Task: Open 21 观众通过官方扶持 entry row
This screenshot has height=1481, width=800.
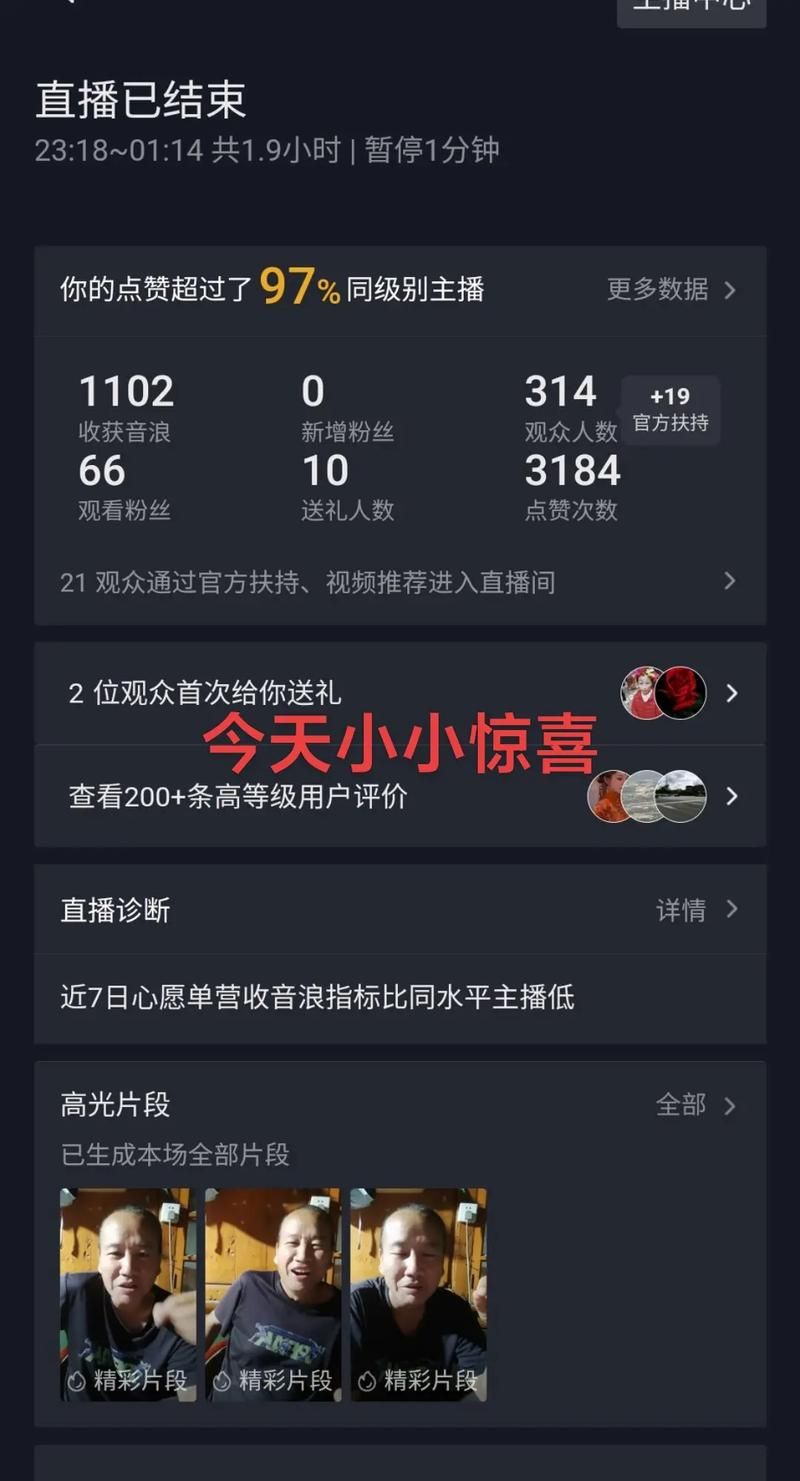Action: point(400,582)
